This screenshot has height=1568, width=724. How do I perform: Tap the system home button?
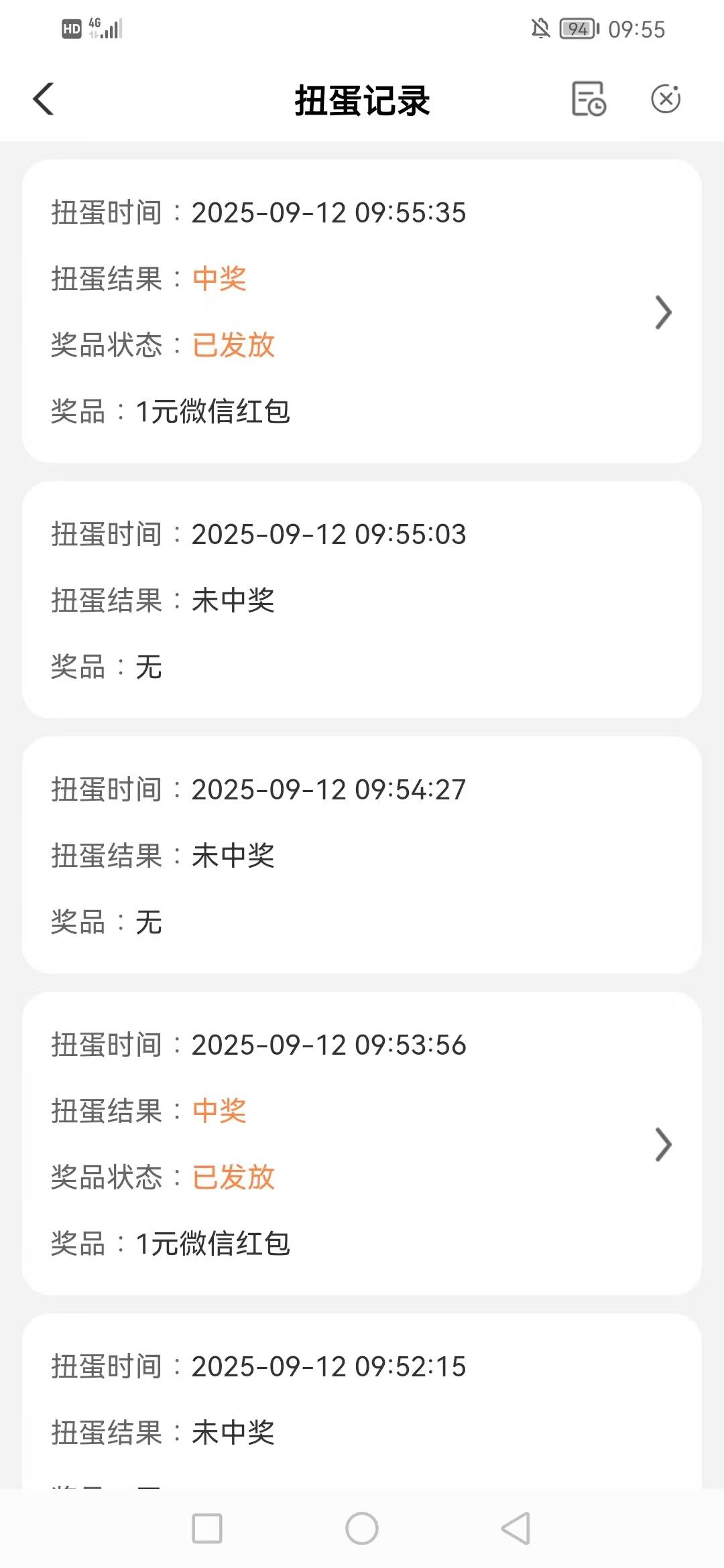click(362, 1528)
